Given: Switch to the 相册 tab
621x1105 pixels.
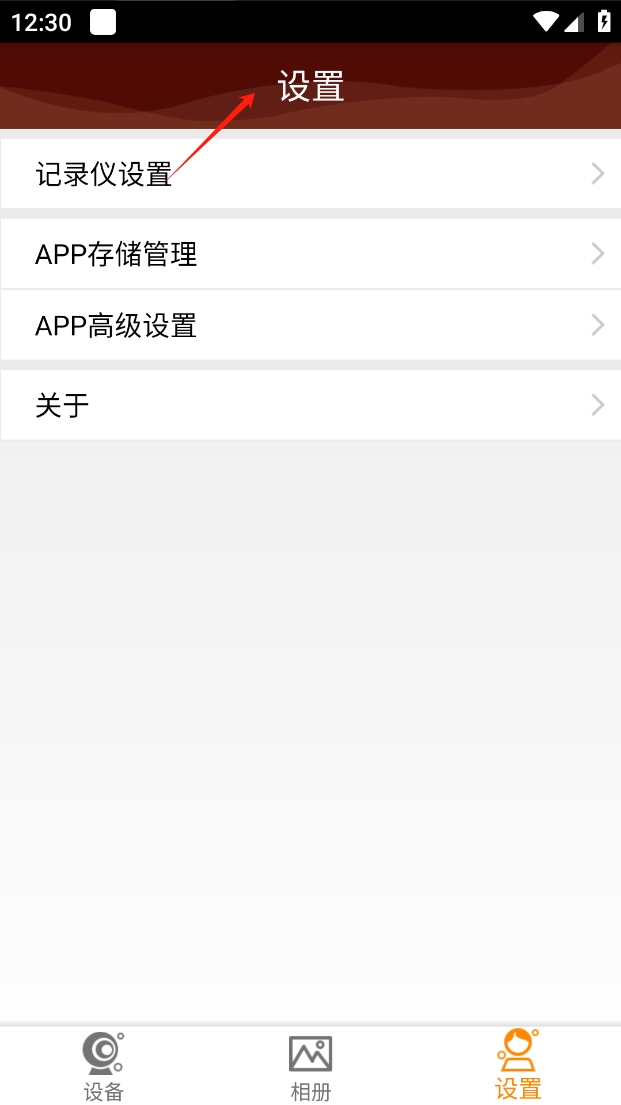Looking at the screenshot, I should 310,1066.
